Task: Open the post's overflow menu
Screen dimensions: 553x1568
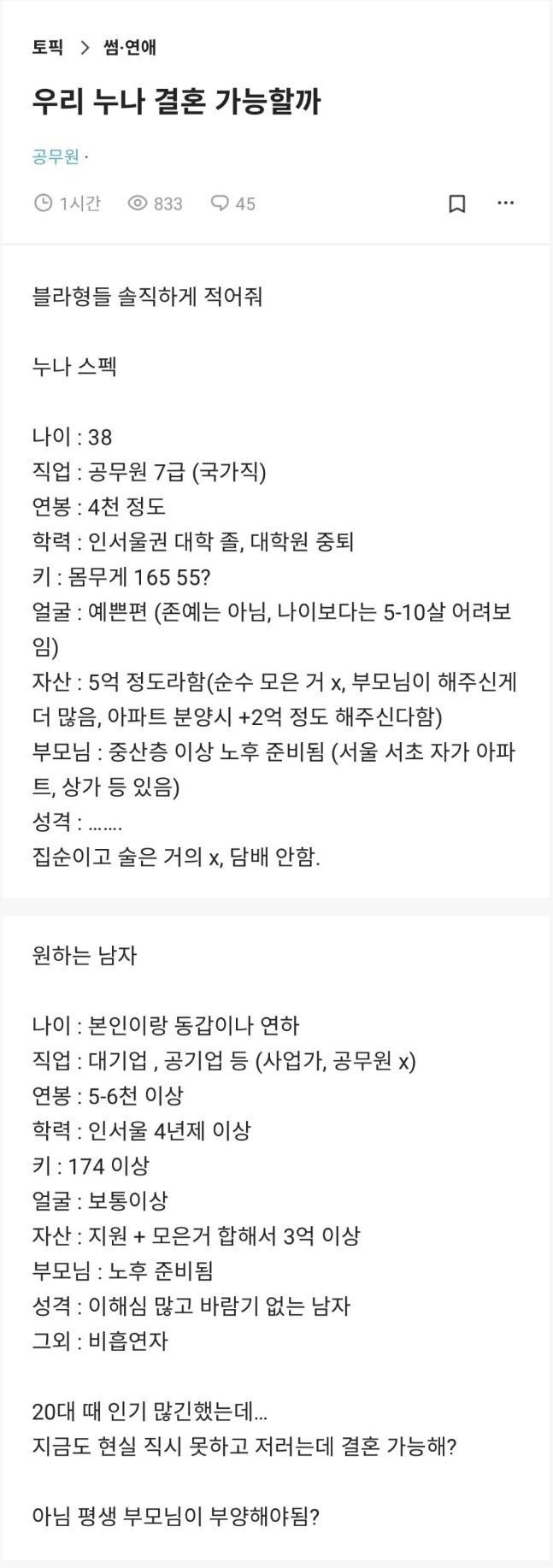Action: click(x=506, y=203)
